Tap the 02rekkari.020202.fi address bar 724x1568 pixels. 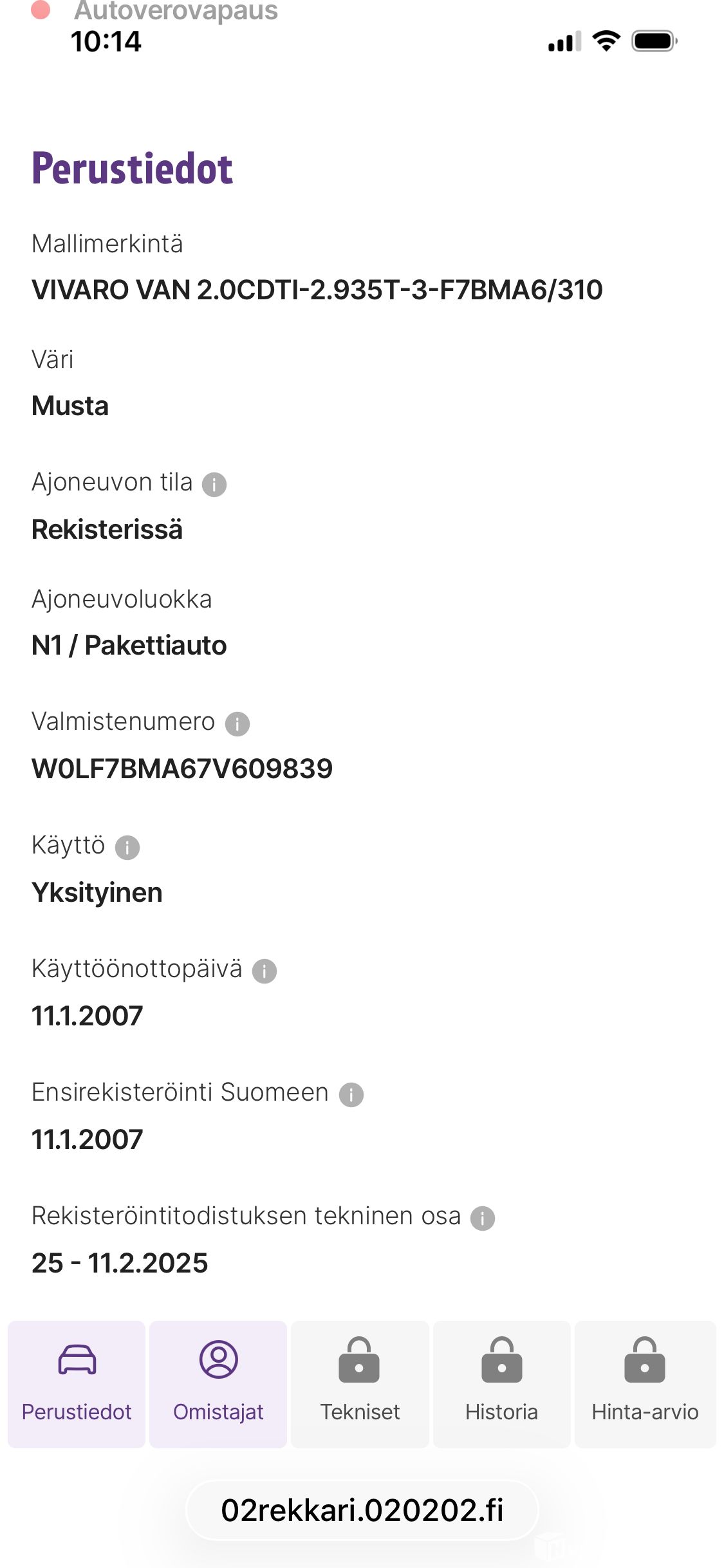tap(362, 1510)
